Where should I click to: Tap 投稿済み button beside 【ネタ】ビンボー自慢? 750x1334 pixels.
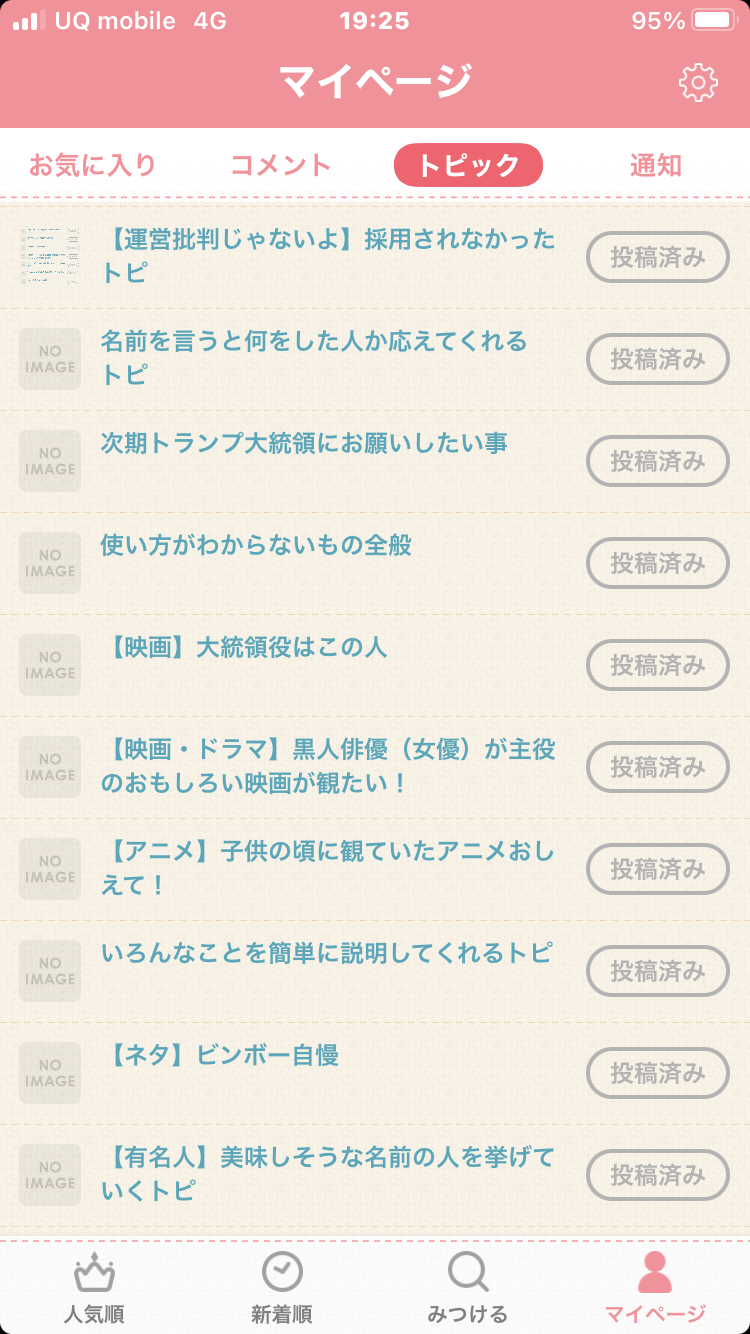(x=658, y=1073)
